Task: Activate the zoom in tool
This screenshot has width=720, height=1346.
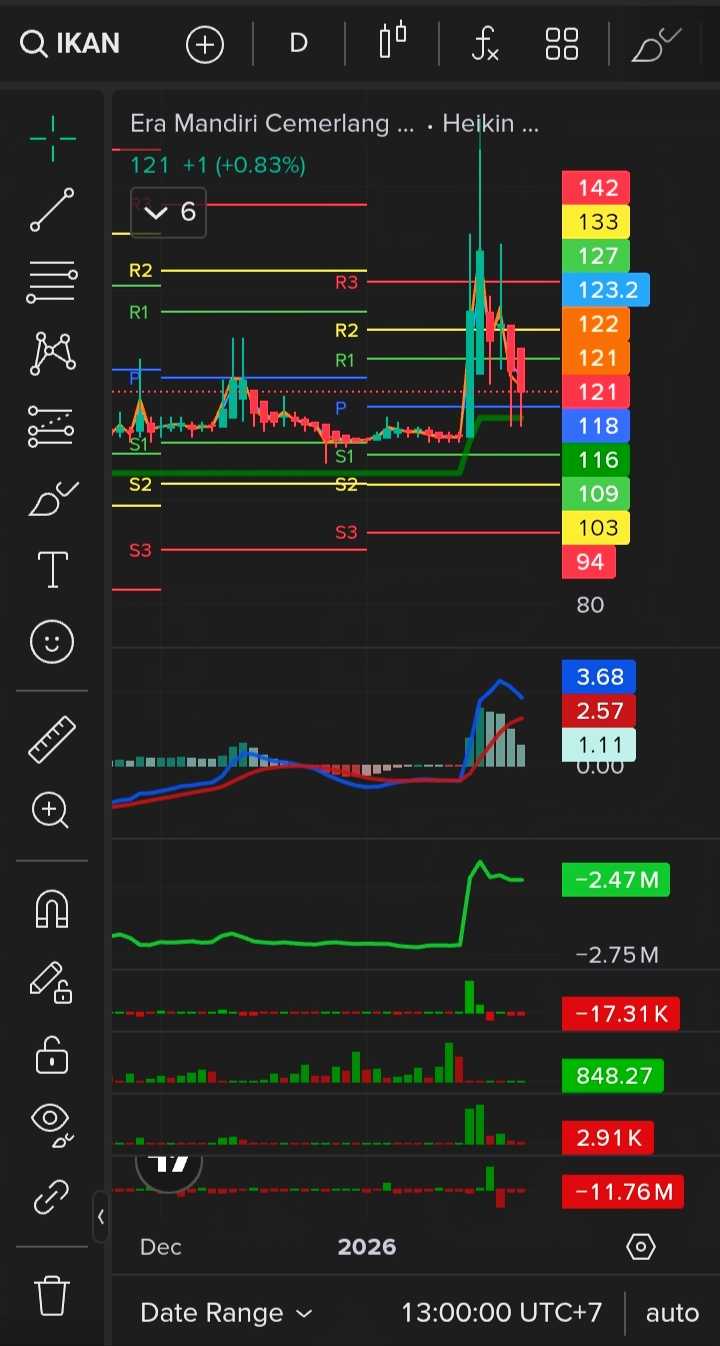Action: (x=52, y=810)
